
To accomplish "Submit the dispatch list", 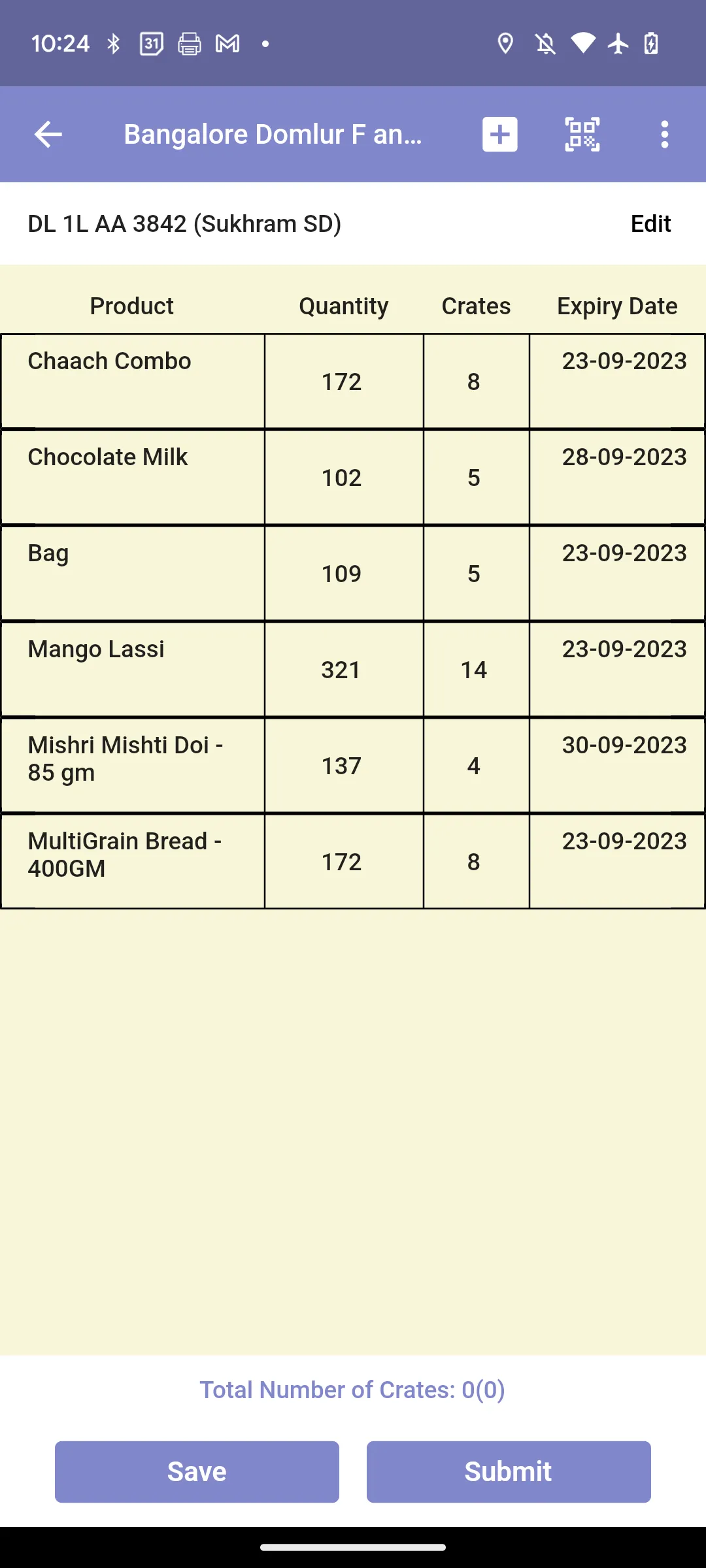I will (509, 1472).
